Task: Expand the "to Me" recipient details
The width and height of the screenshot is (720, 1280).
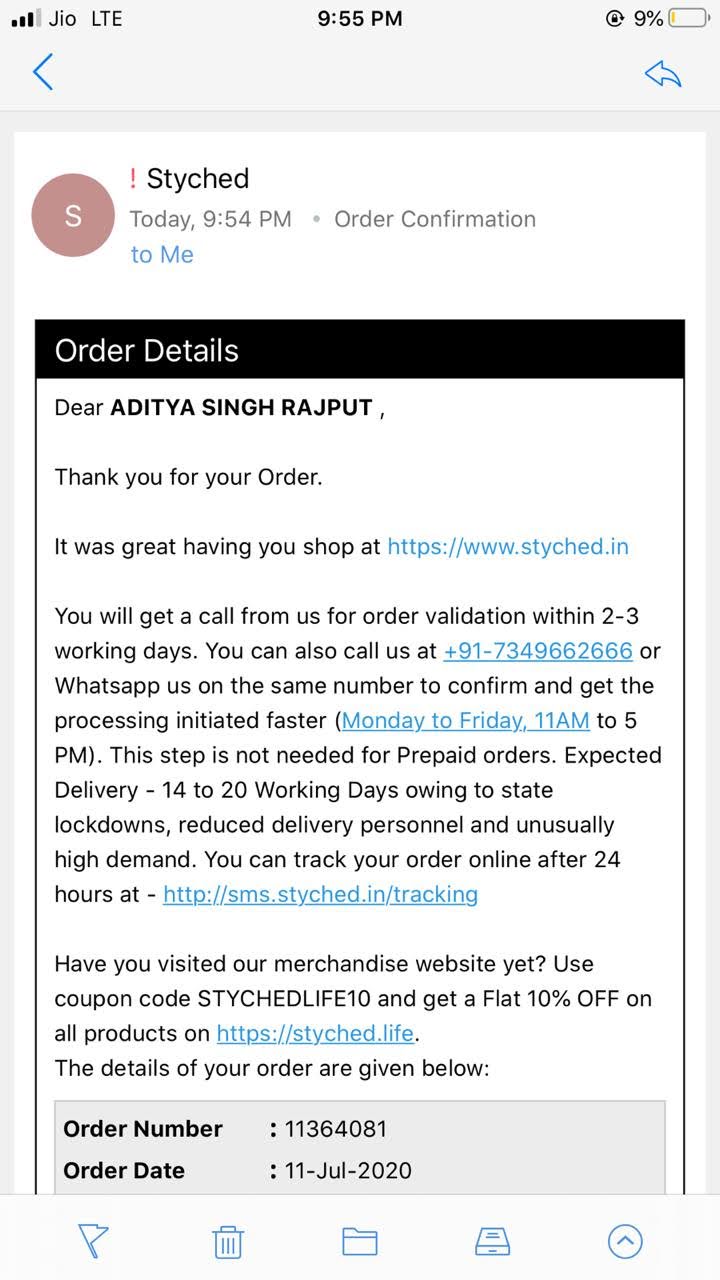Action: pos(162,255)
